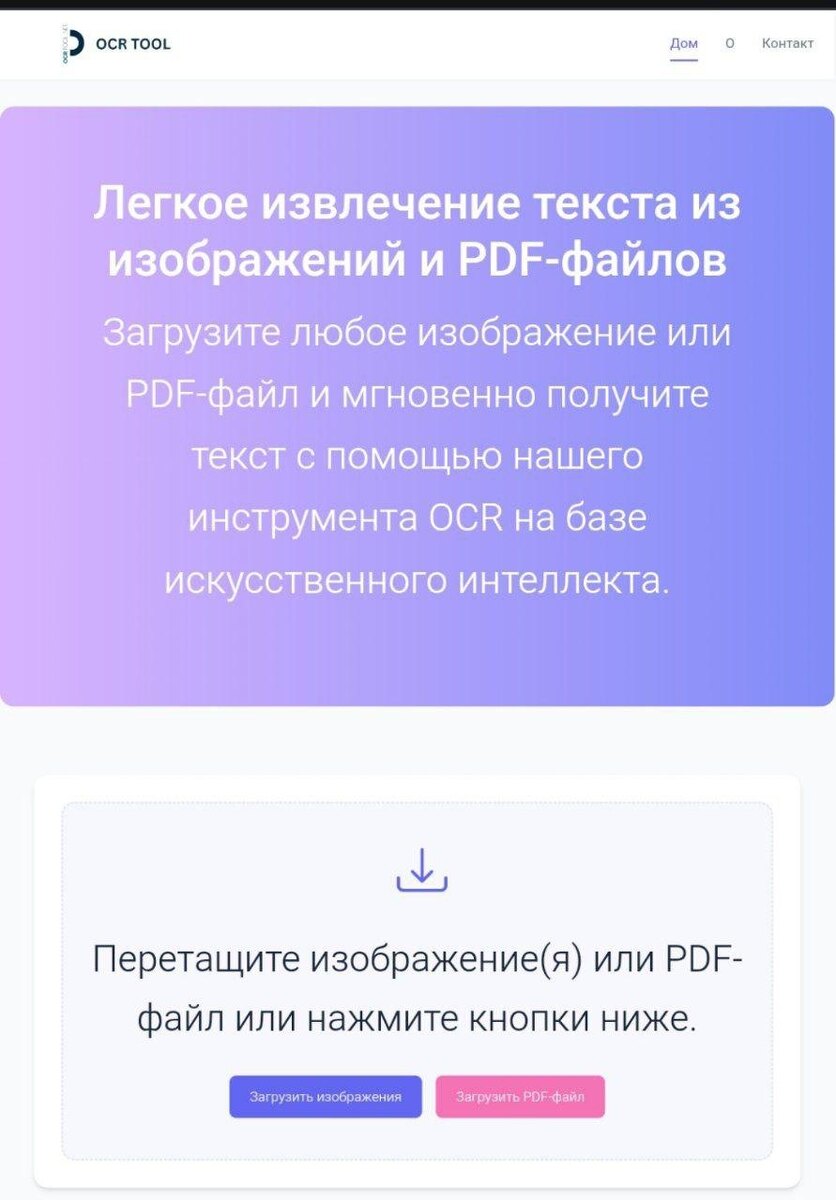Go to the О page

[x=730, y=44]
